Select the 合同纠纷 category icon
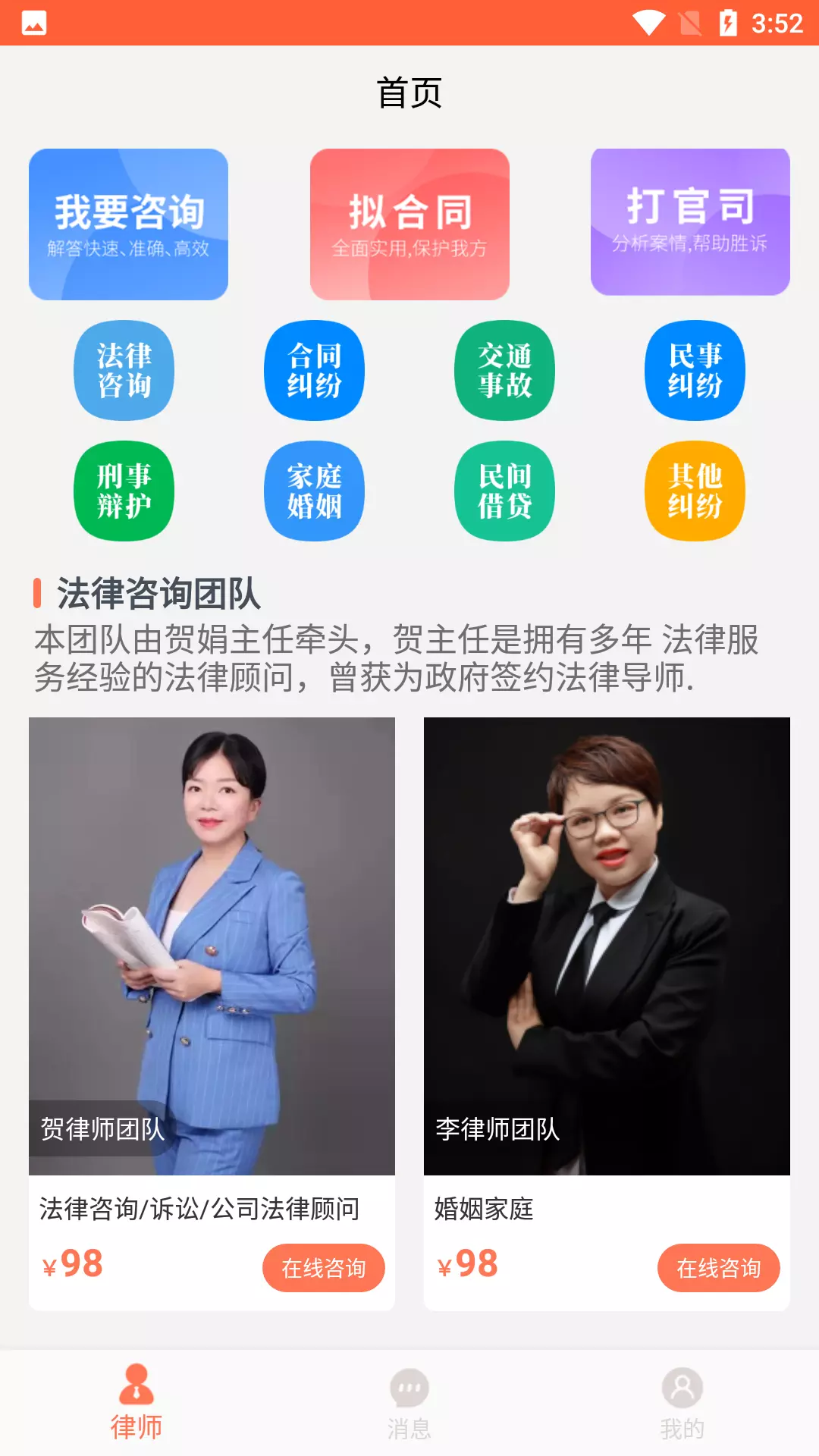The image size is (819, 1456). 314,370
